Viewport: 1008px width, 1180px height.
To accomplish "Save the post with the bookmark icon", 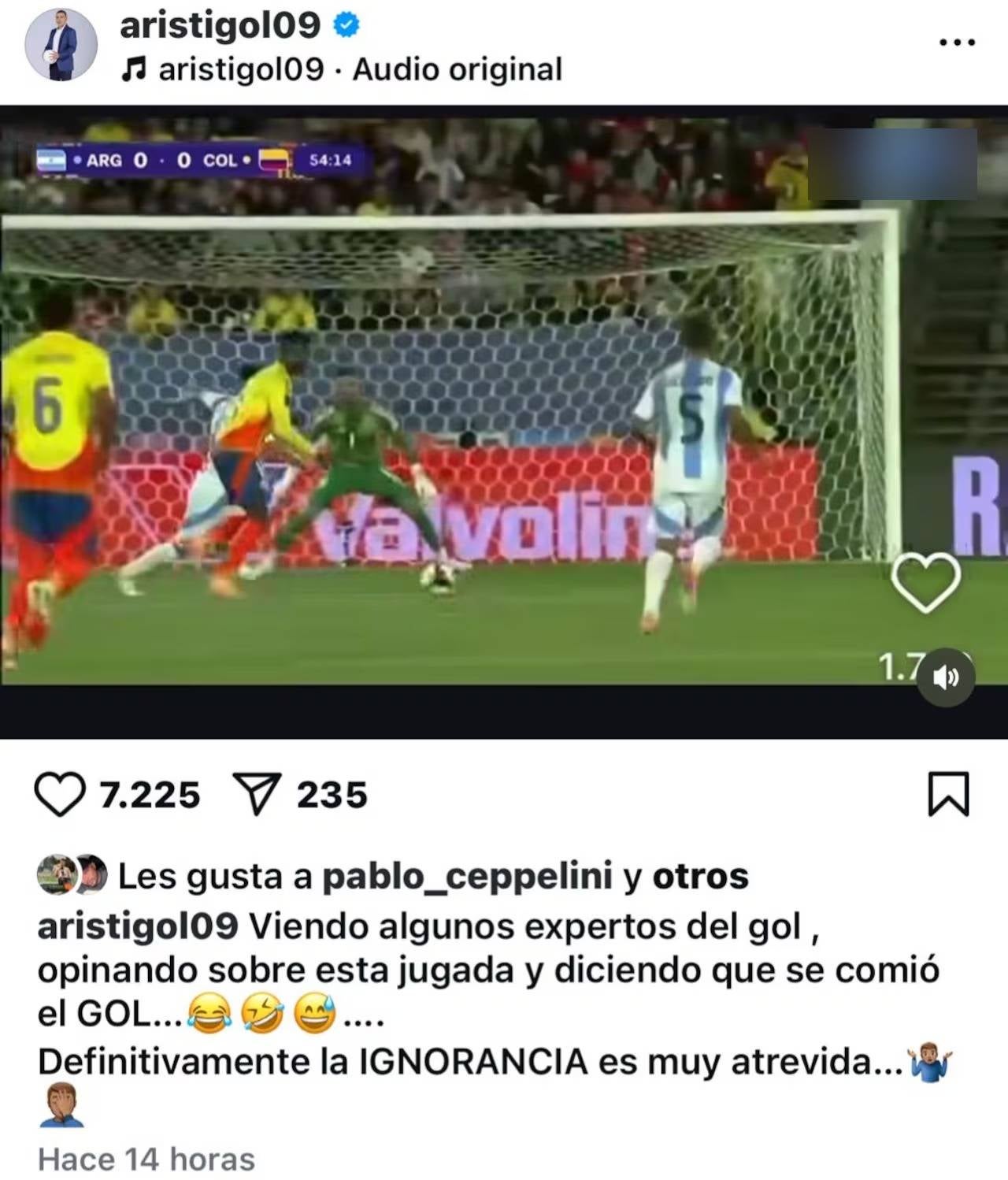I will click(948, 794).
